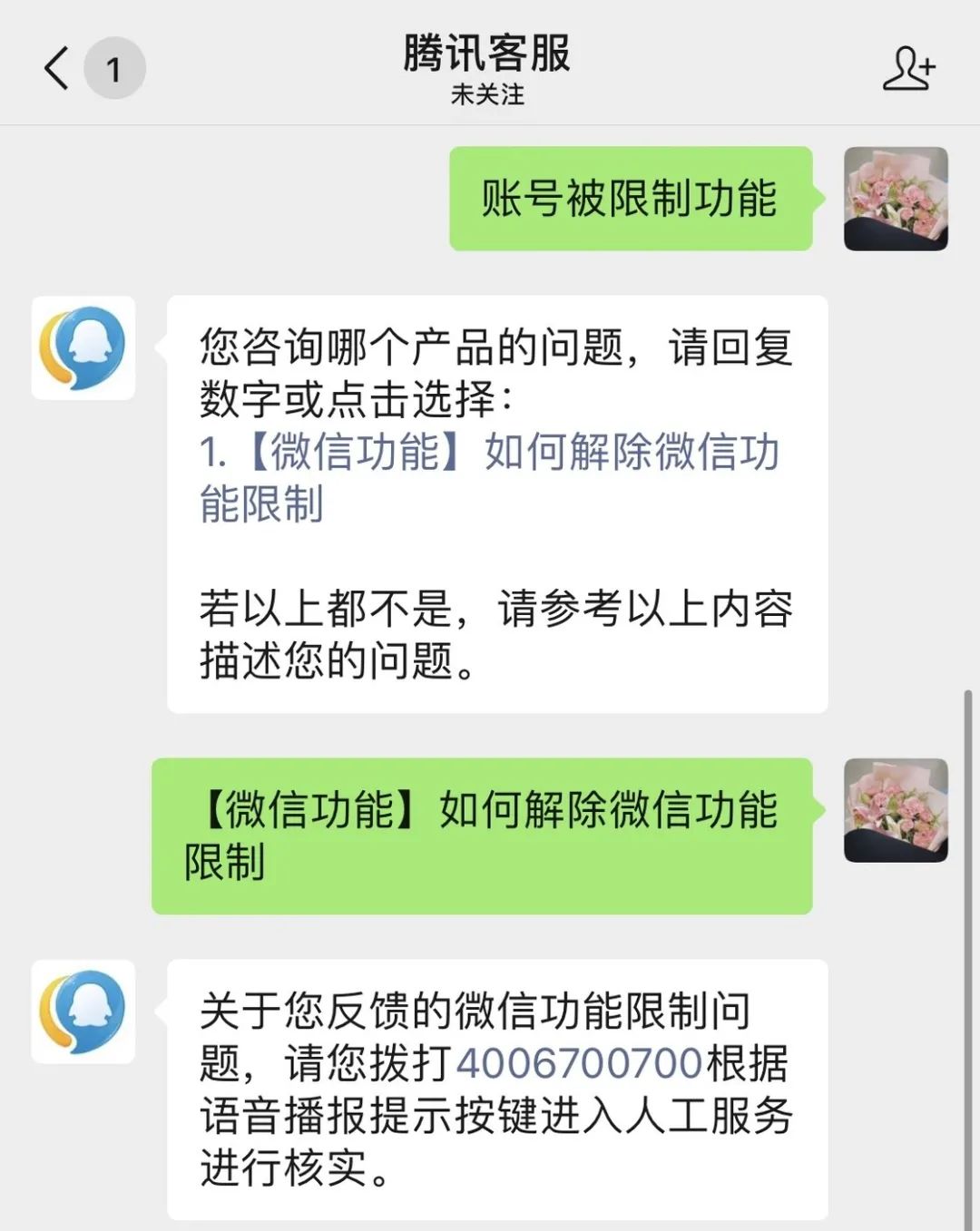Open 腾讯客服 avatar beside the 您咨询哪个产品 message

tap(83, 348)
